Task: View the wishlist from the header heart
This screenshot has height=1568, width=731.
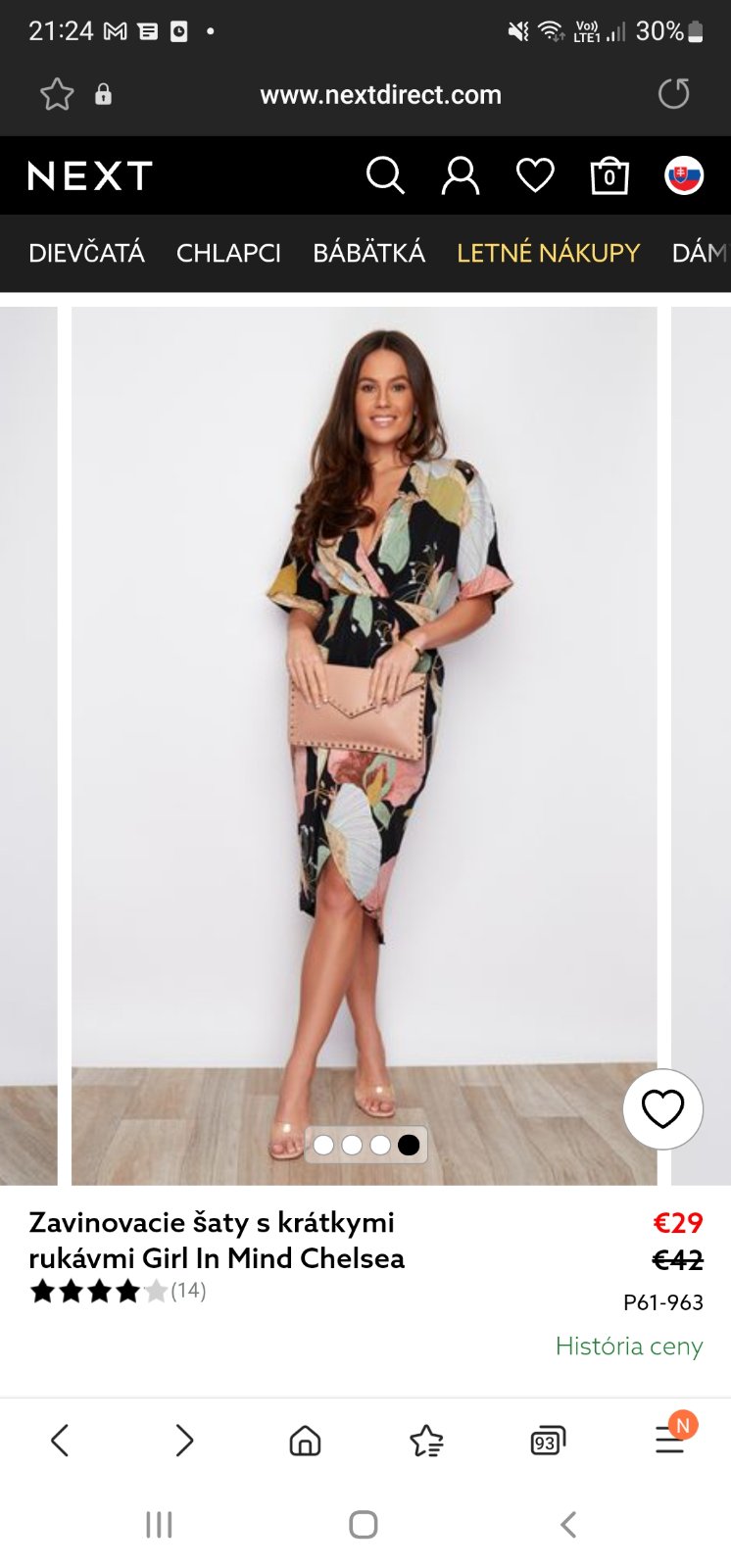Action: coord(535,176)
